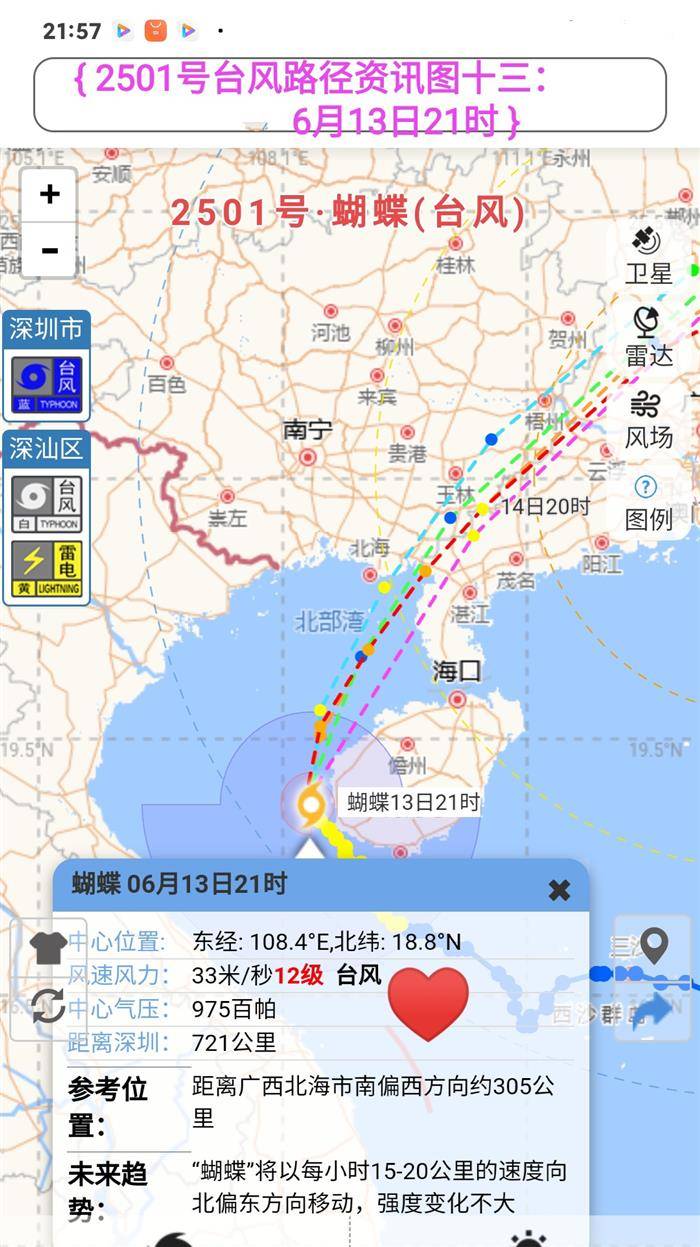This screenshot has width=700, height=1247.
Task: Open the wind field (风场) layer
Action: click(647, 419)
